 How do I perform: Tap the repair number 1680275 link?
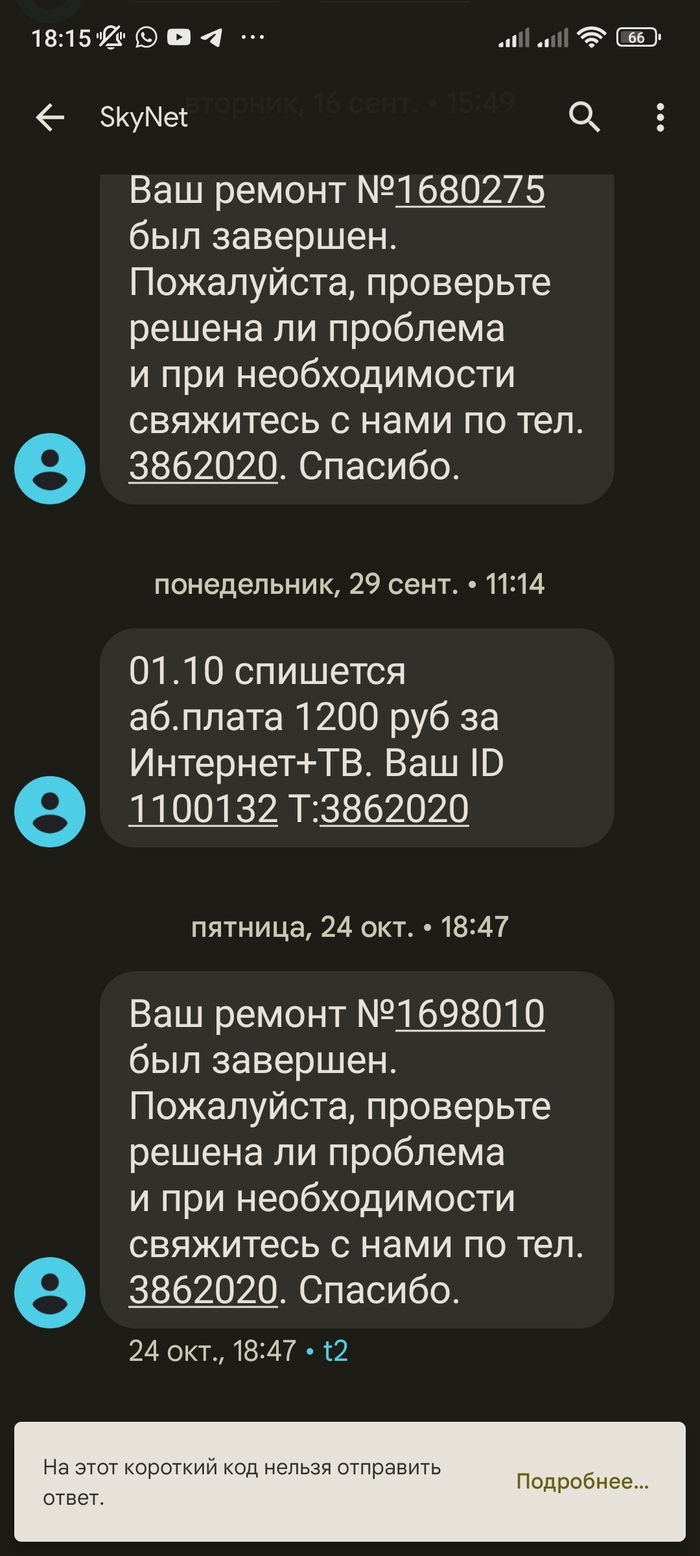[x=470, y=190]
